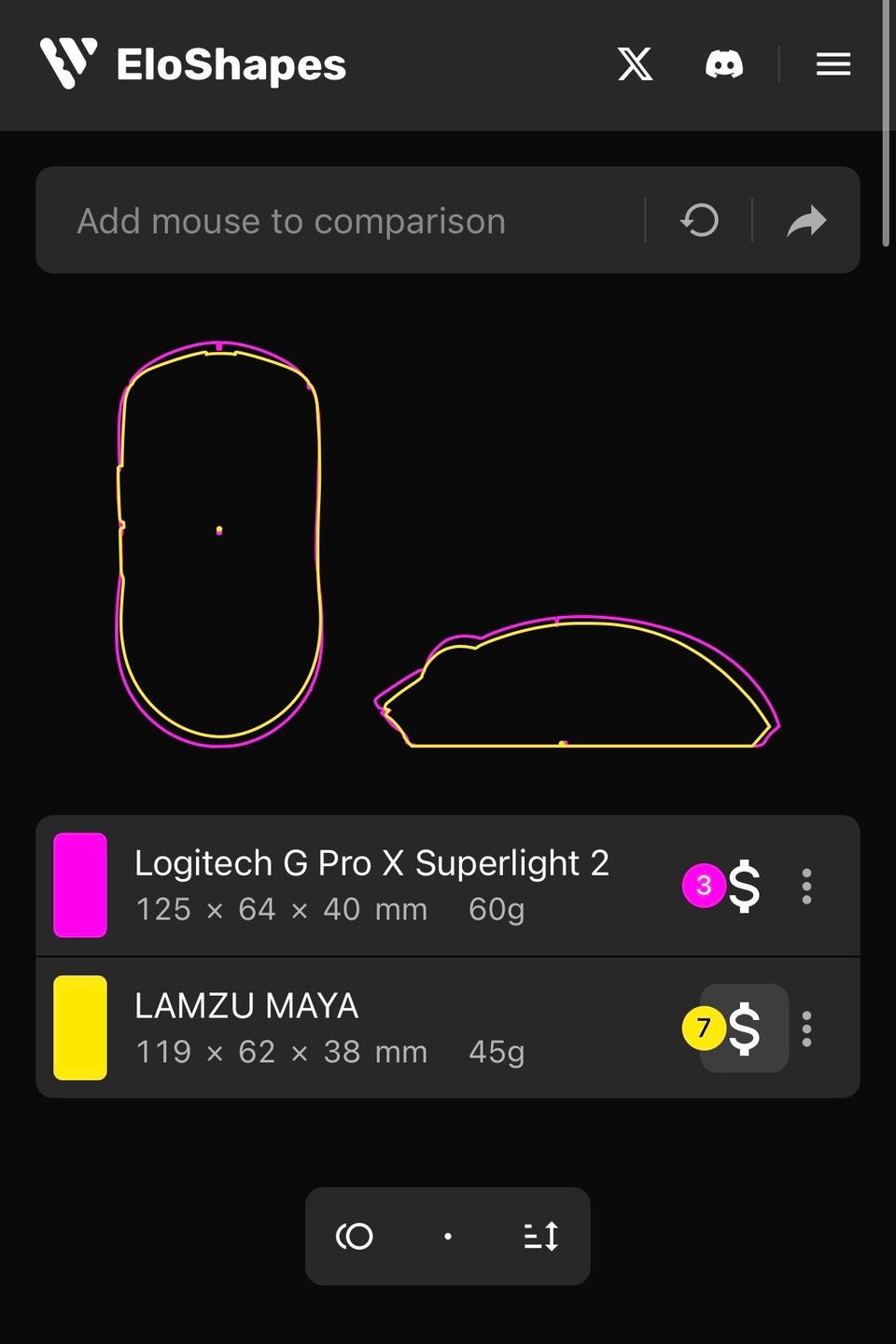Toggle price display for the LAMZU MAYA

click(x=744, y=1029)
